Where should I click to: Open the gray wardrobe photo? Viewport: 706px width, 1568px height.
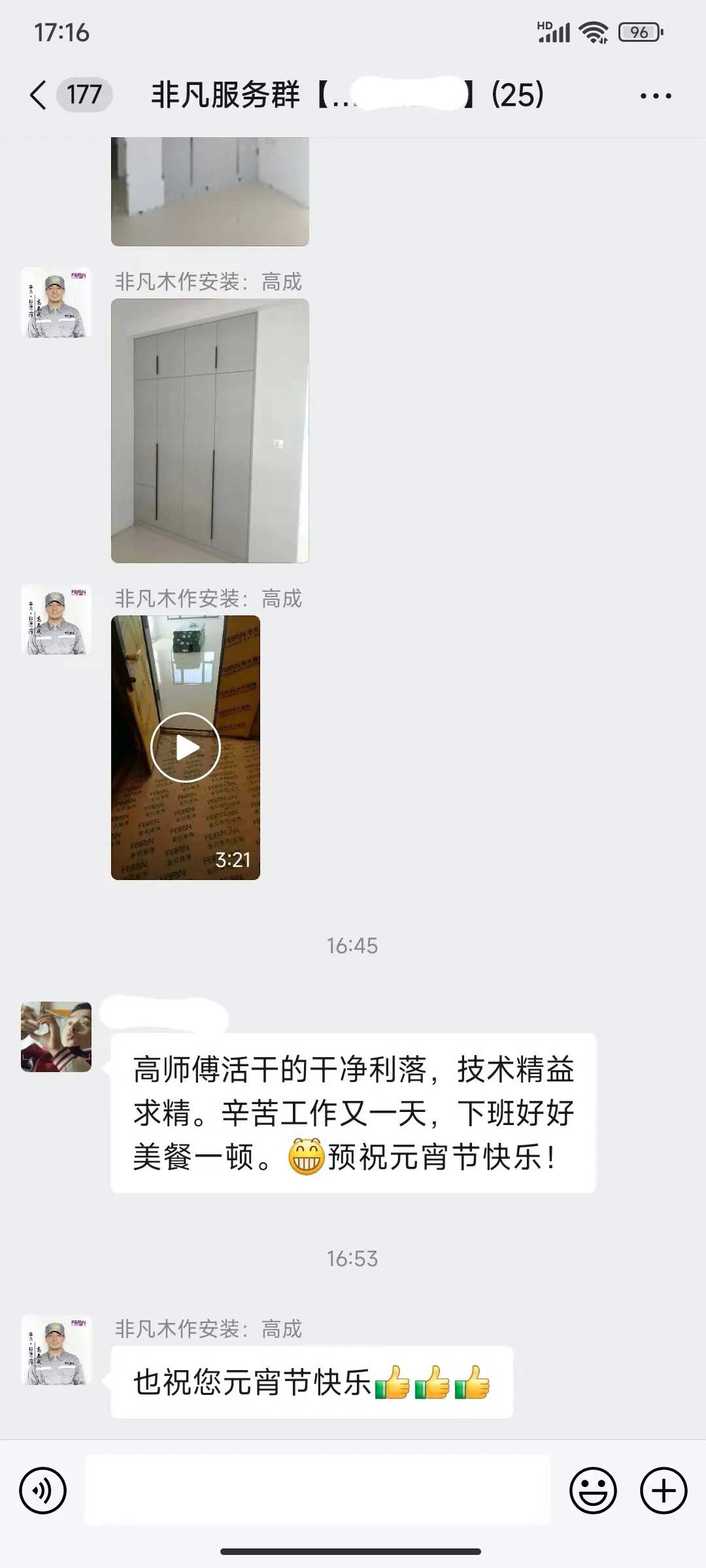[210, 431]
